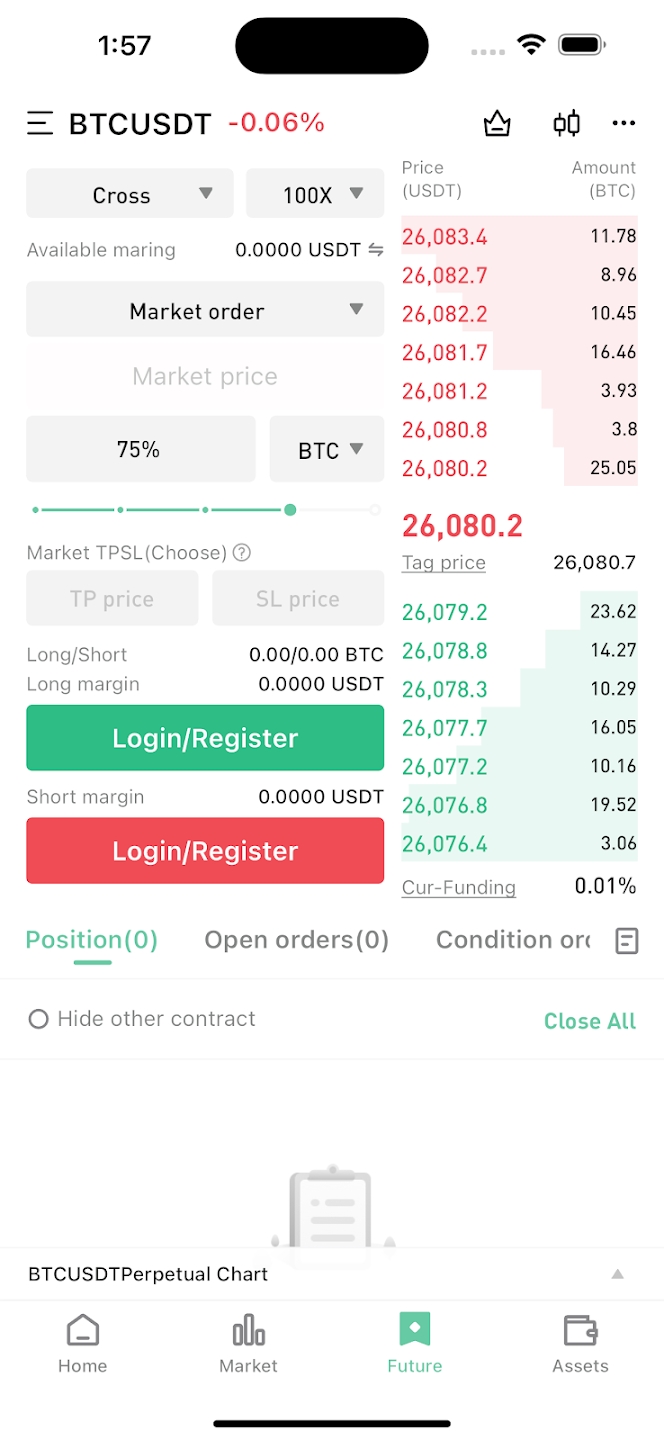This screenshot has height=1440, width=664.
Task: Select the Hide other contract option
Action: (x=142, y=1019)
